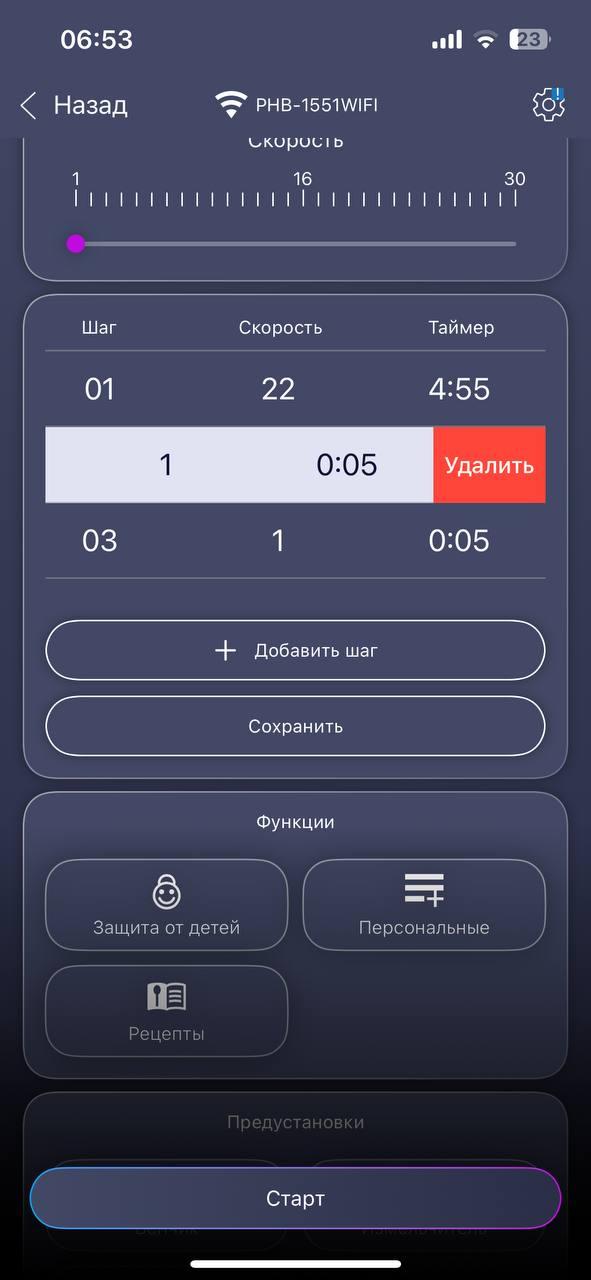Viewport: 591px width, 1280px height.
Task: Select step 01 with speed 22
Action: pyautogui.click(x=295, y=389)
